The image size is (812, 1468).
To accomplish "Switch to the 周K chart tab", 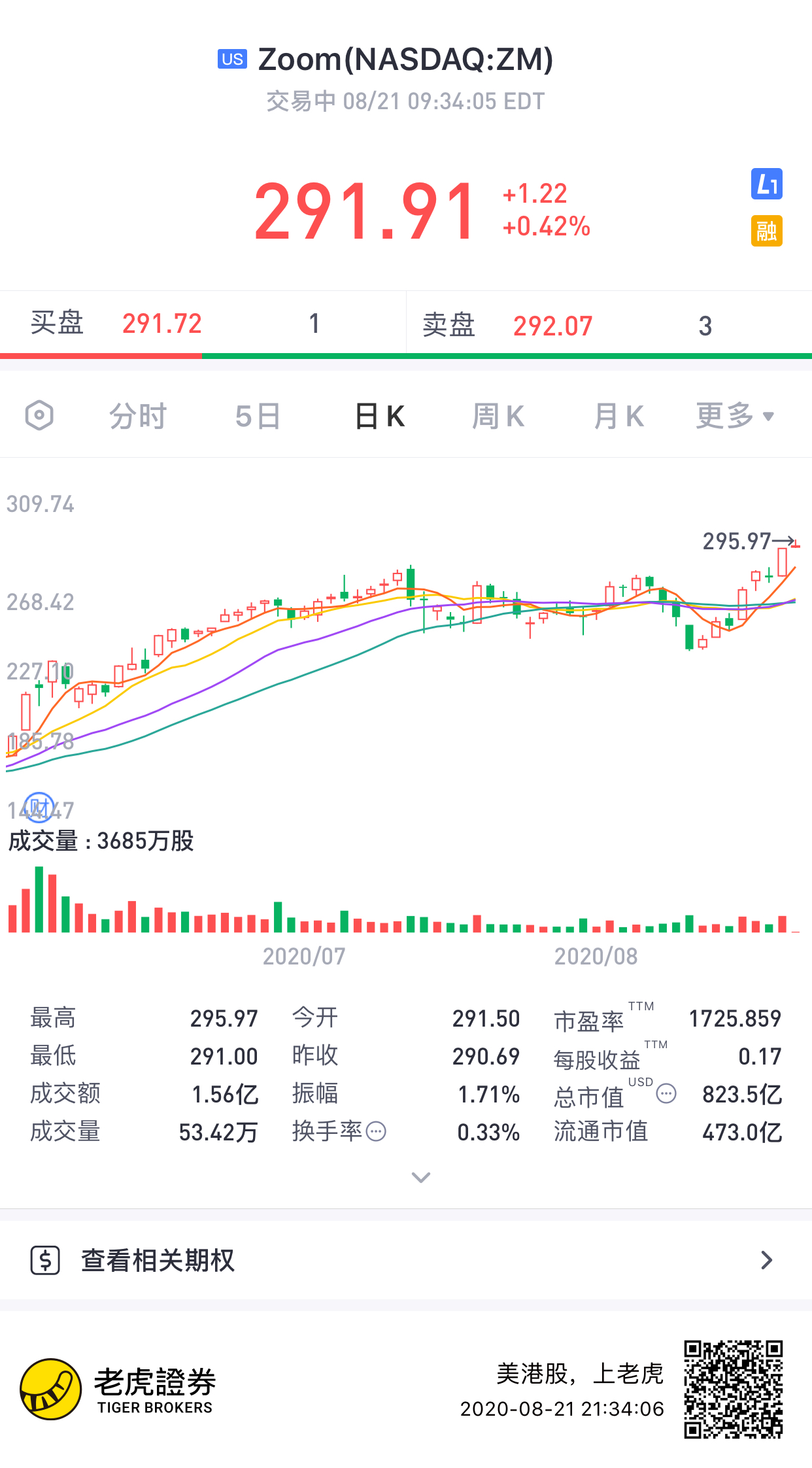I will click(498, 416).
